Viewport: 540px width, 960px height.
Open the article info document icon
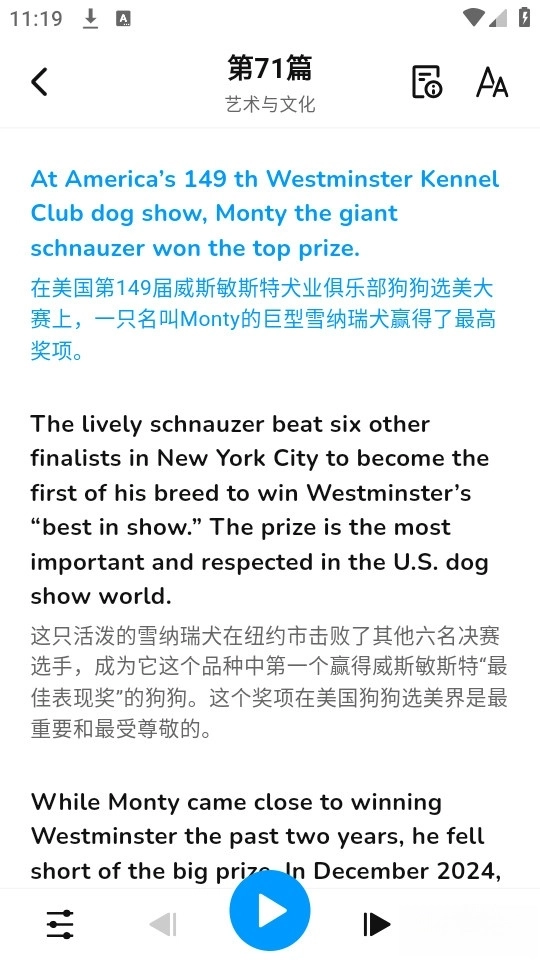coord(426,82)
